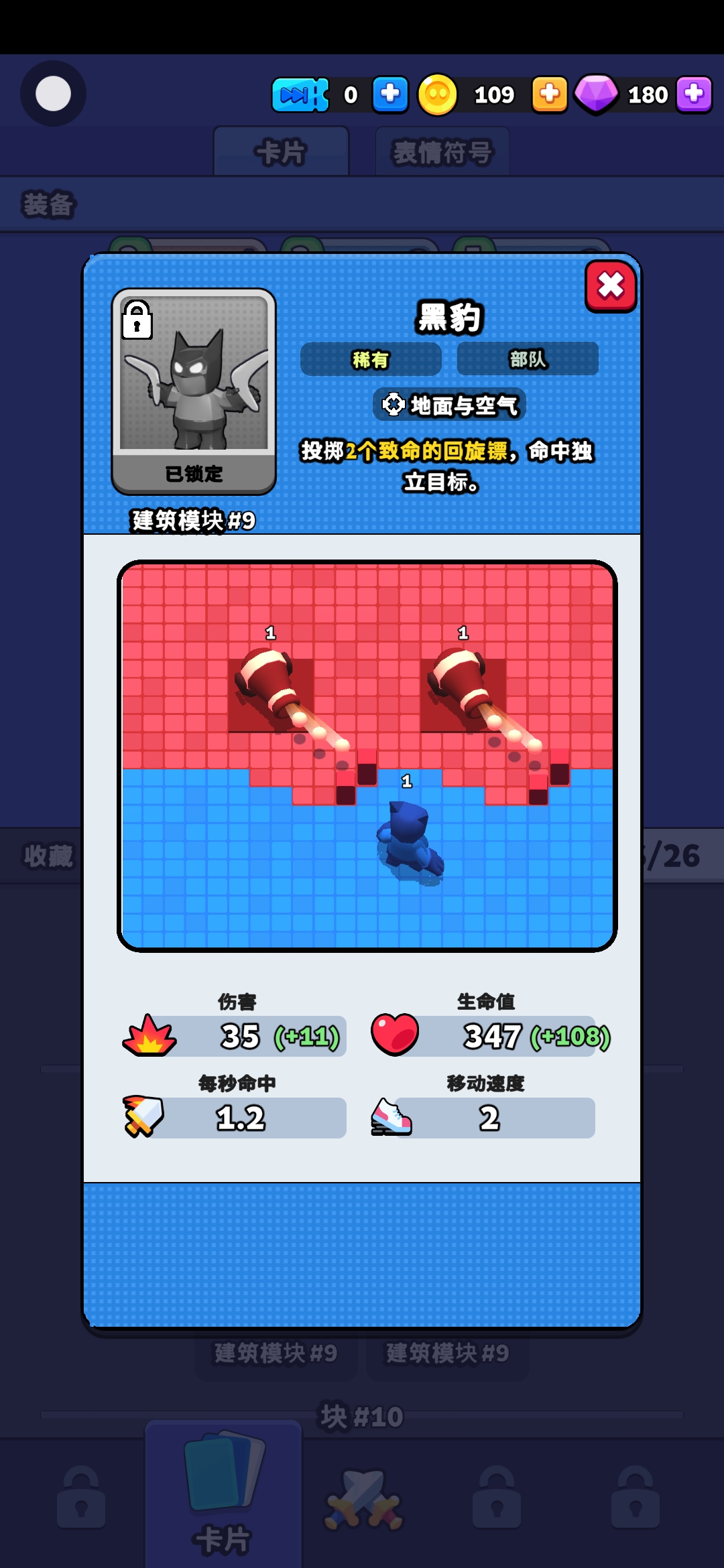Buy more gold coins with plus button
Screen dimensions: 724x1568
[x=549, y=94]
